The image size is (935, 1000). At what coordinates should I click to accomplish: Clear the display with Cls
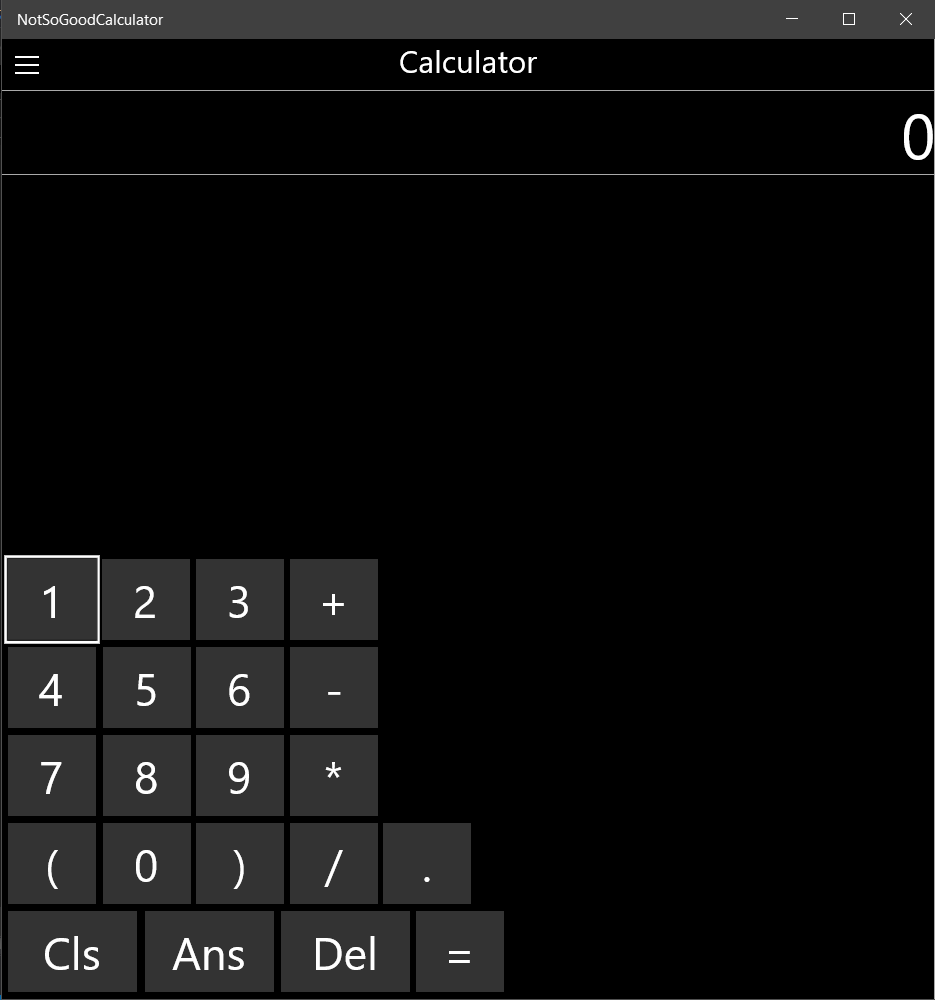72,952
